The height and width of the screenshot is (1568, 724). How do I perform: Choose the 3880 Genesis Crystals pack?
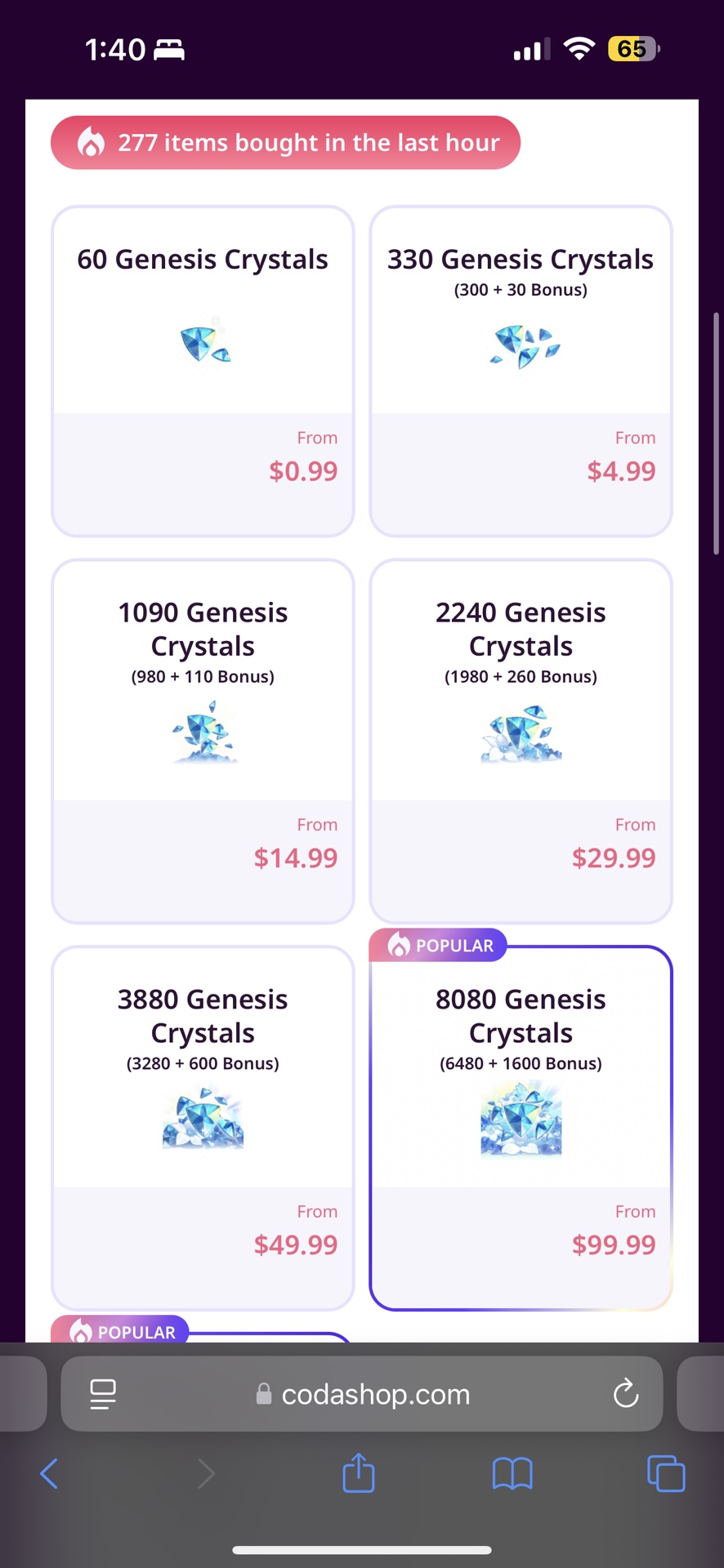pyautogui.click(x=203, y=1128)
